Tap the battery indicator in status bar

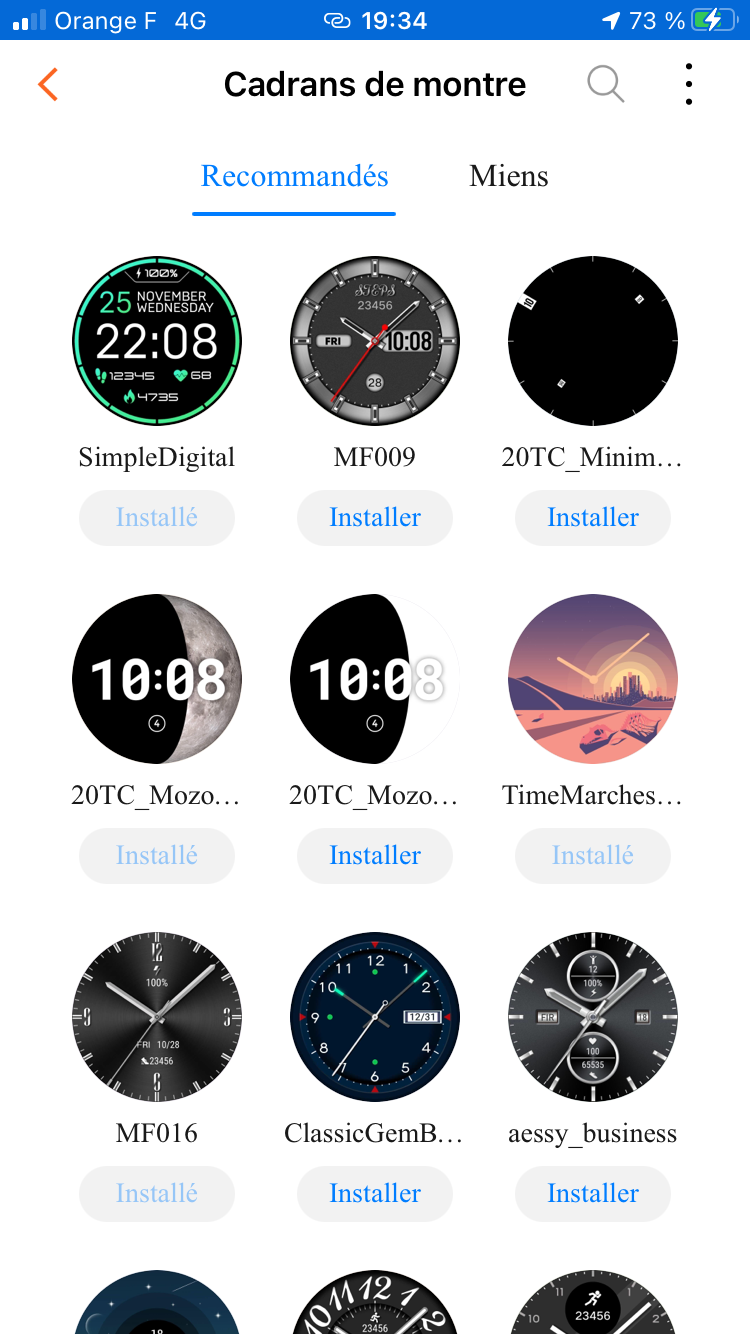tap(712, 17)
